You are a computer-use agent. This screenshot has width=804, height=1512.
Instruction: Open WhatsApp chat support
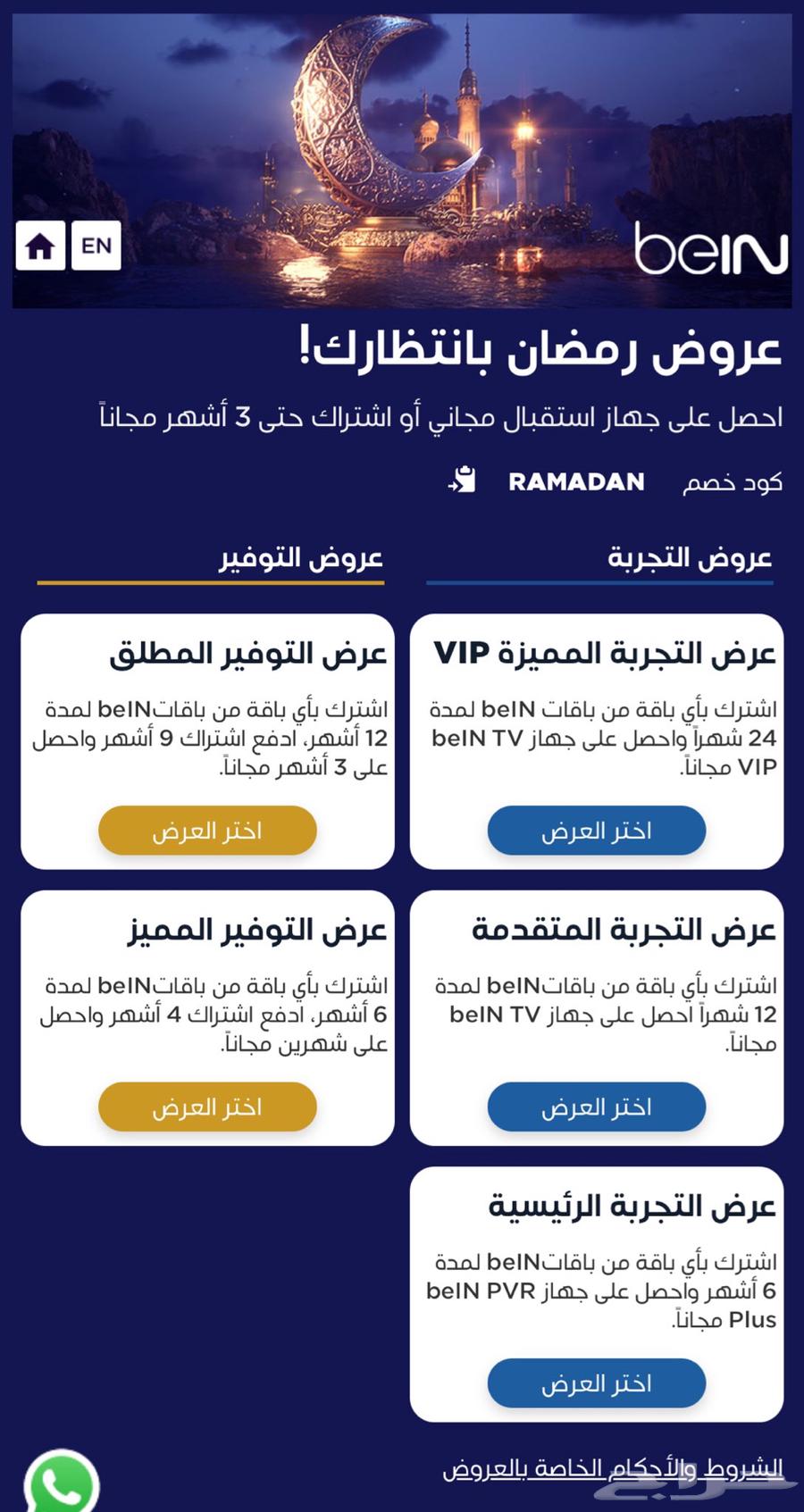click(x=61, y=1484)
